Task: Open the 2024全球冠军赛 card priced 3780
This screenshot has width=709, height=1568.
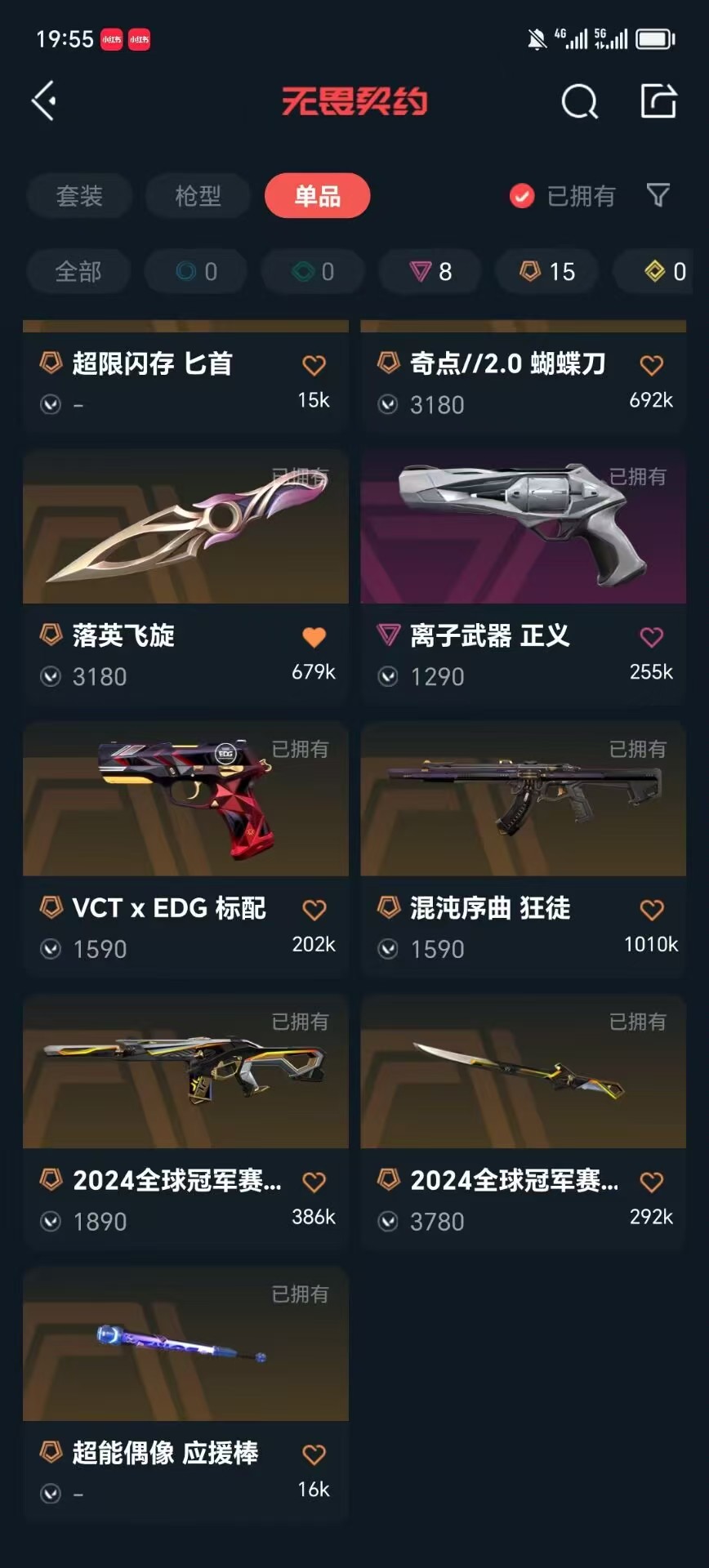Action: (x=524, y=1121)
